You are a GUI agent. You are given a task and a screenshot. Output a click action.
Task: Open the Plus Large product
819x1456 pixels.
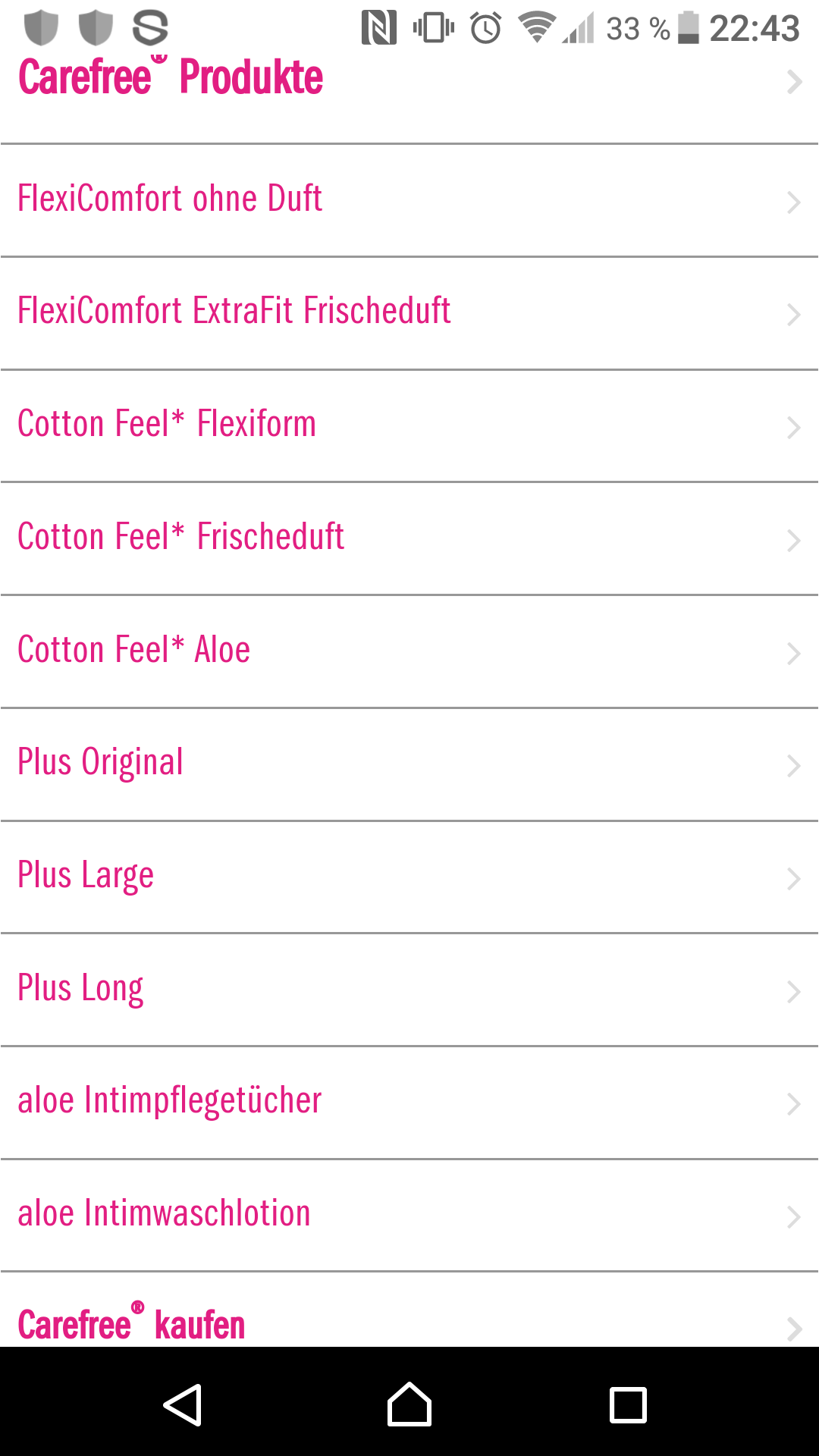click(x=409, y=877)
